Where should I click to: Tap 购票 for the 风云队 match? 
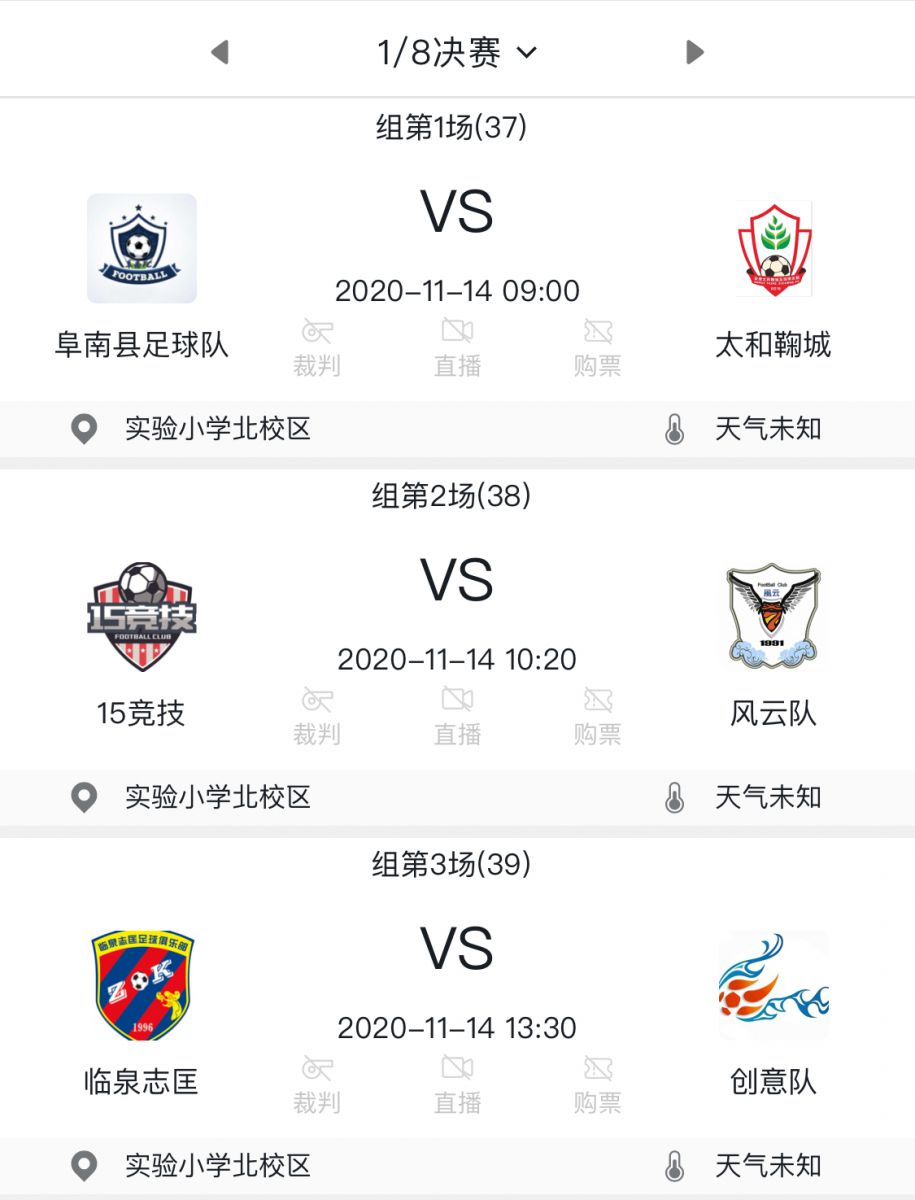coord(598,716)
